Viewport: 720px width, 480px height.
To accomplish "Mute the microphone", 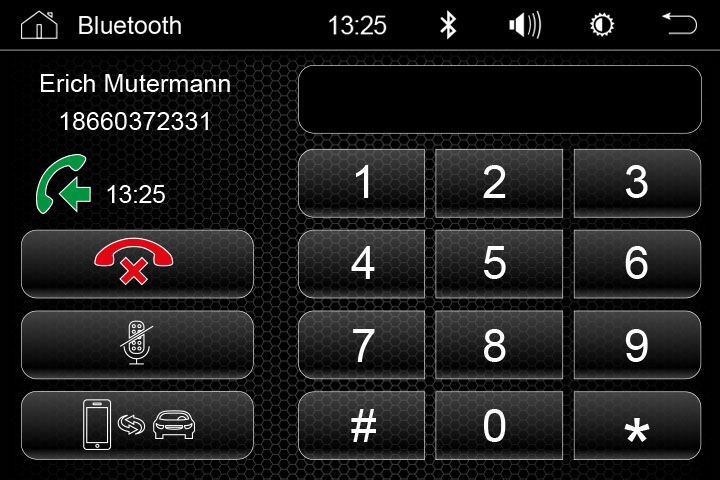I will (137, 345).
